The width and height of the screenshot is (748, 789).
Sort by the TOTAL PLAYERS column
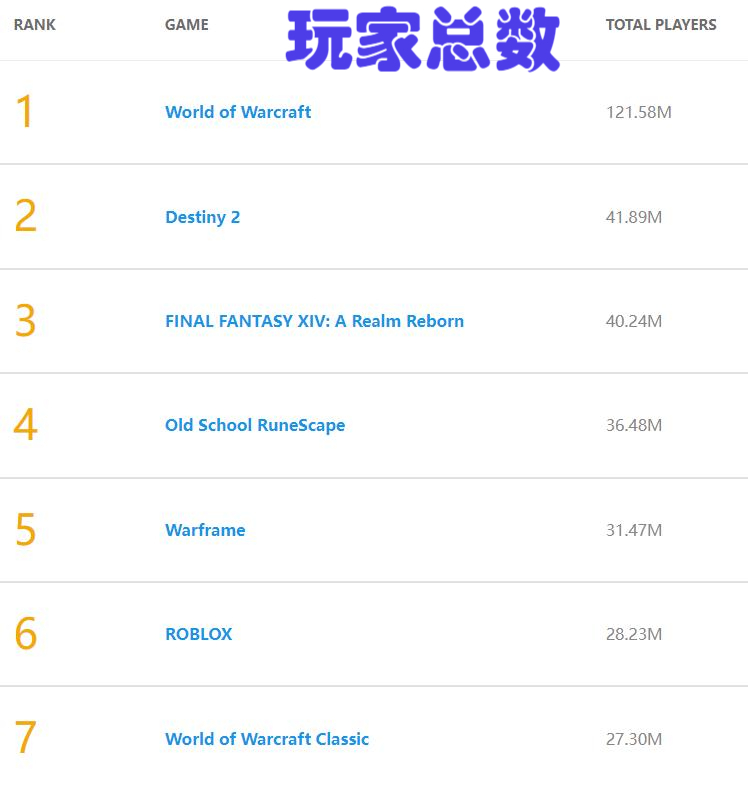point(661,25)
